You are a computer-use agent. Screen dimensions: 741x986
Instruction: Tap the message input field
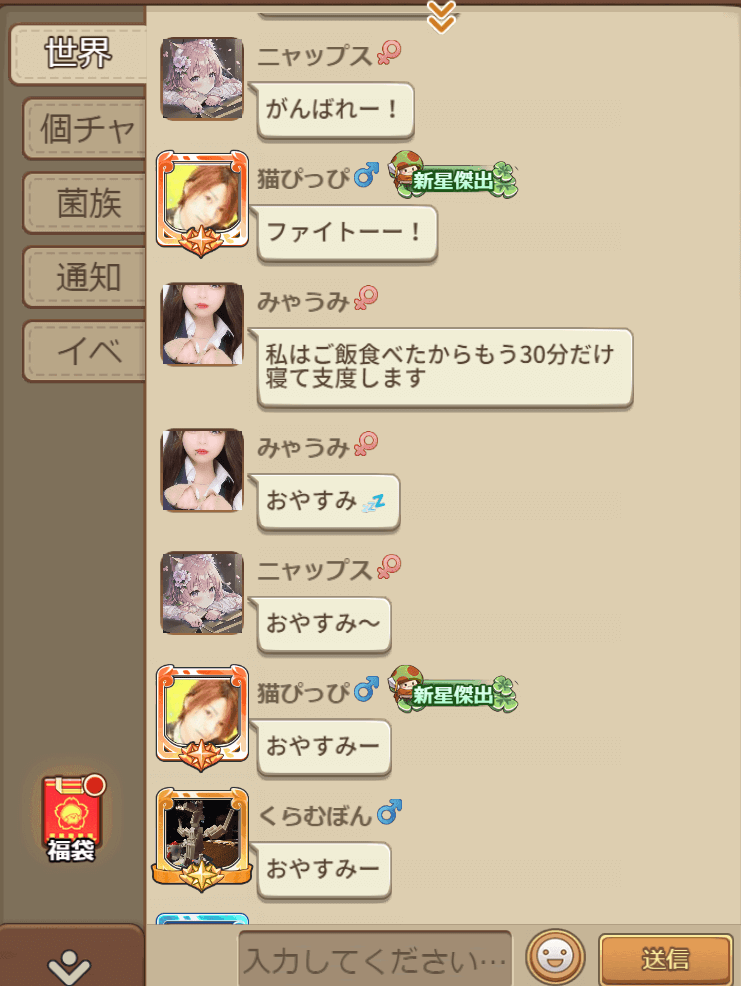(x=375, y=961)
